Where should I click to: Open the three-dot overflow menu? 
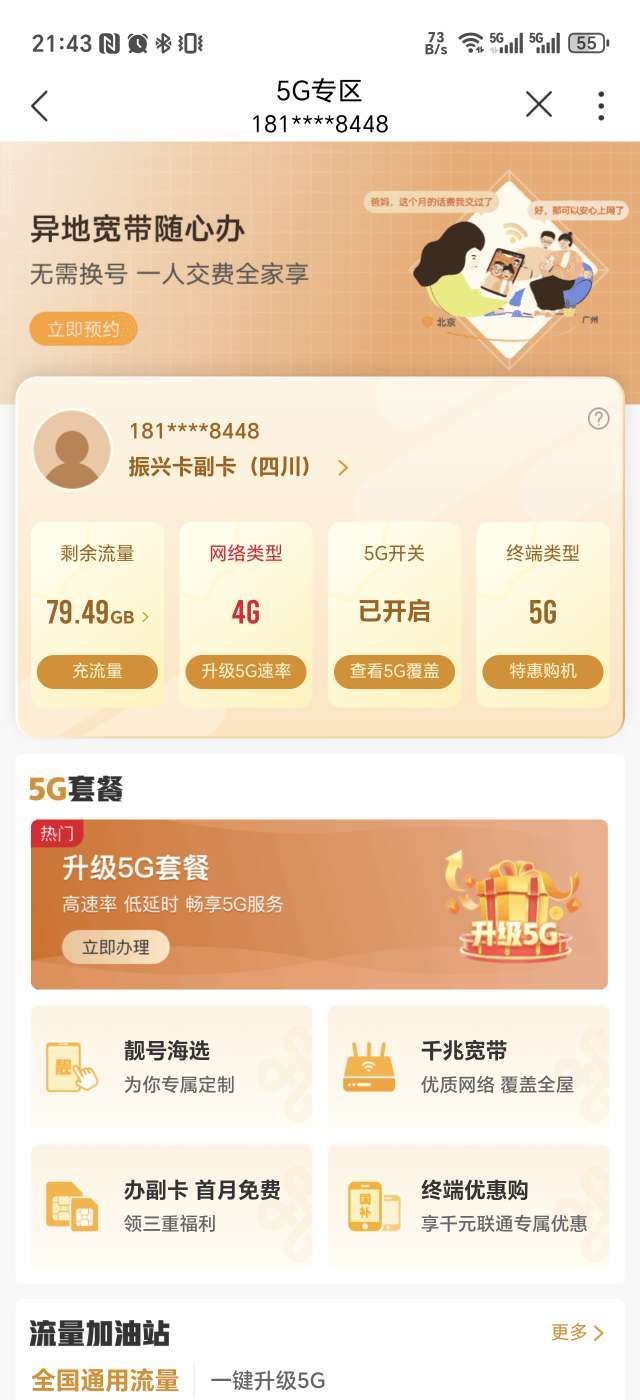click(601, 105)
